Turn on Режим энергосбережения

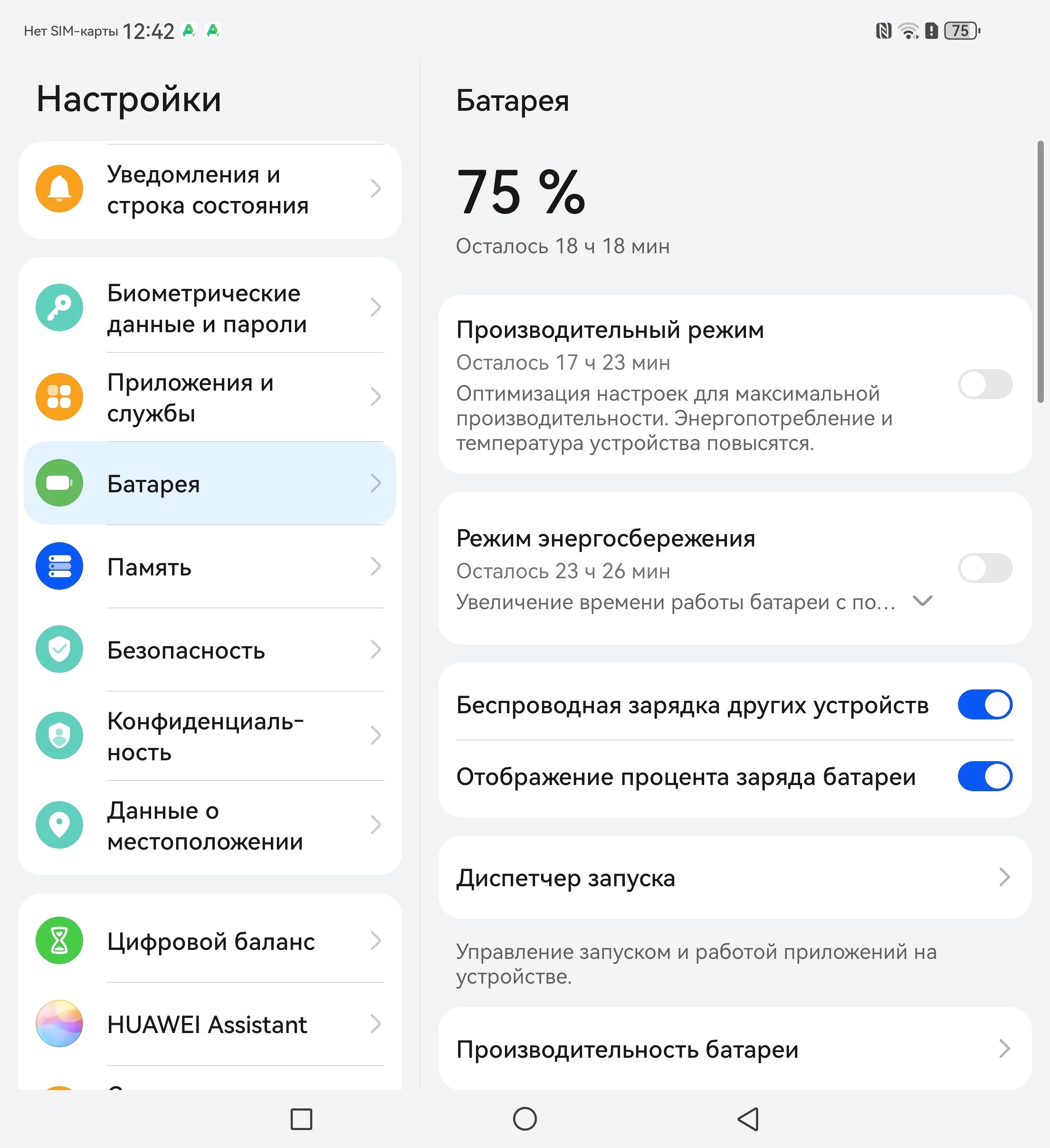984,568
